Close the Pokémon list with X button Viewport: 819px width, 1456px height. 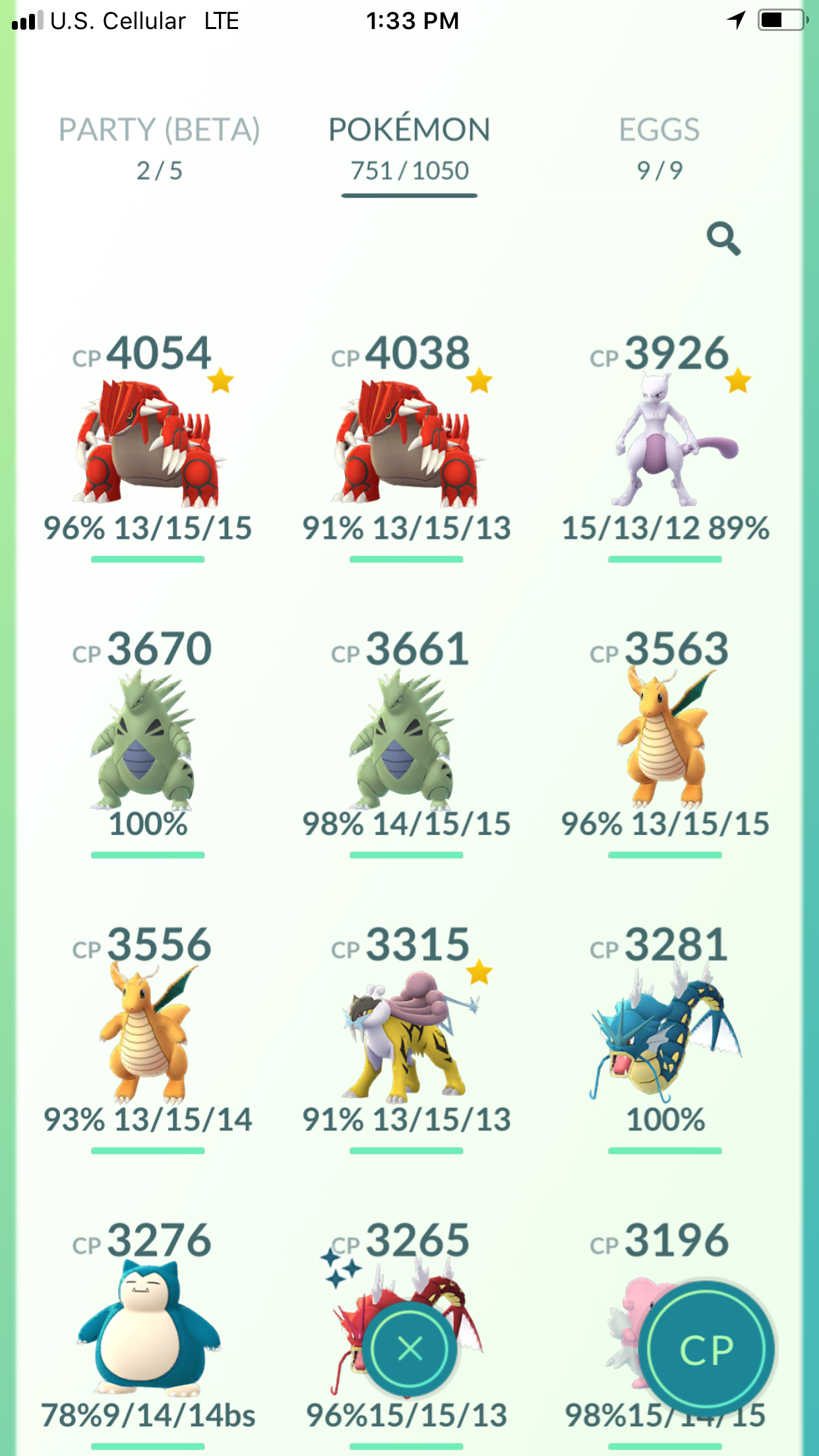[410, 1349]
